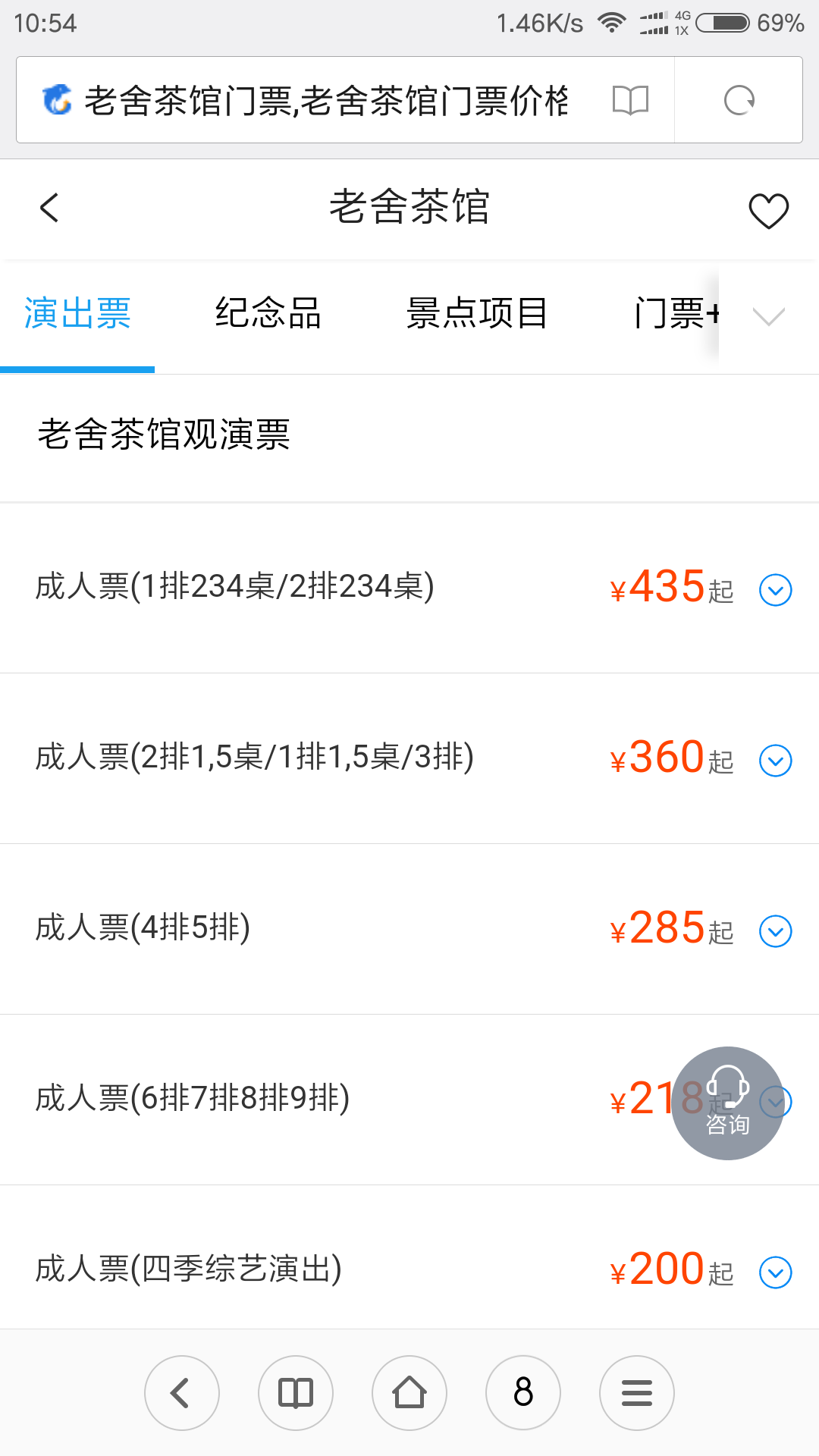Screen dimensions: 819x1456
Task: Open reader mode book icon
Action: click(x=630, y=100)
